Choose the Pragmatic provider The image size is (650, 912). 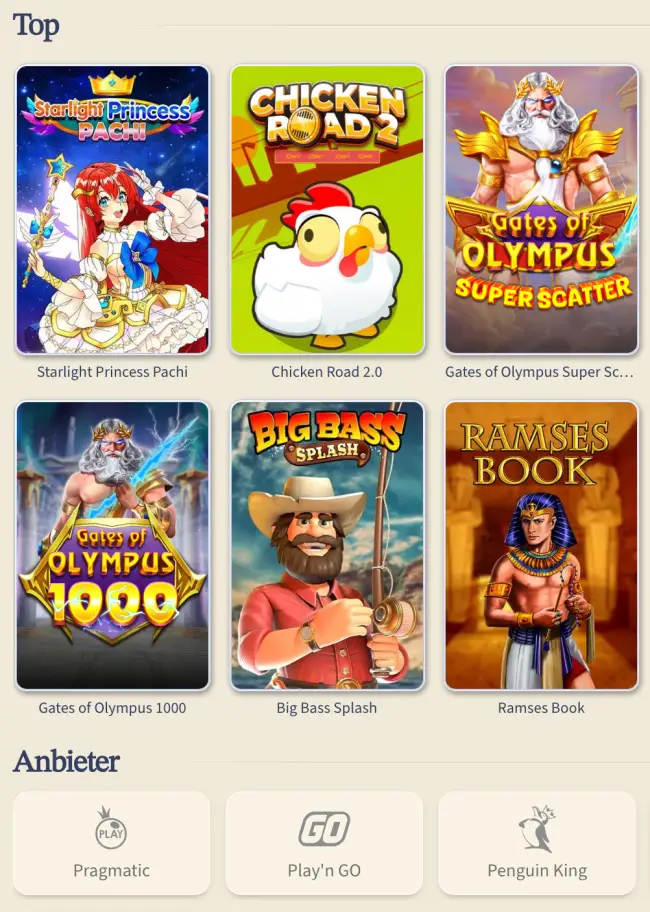click(112, 843)
